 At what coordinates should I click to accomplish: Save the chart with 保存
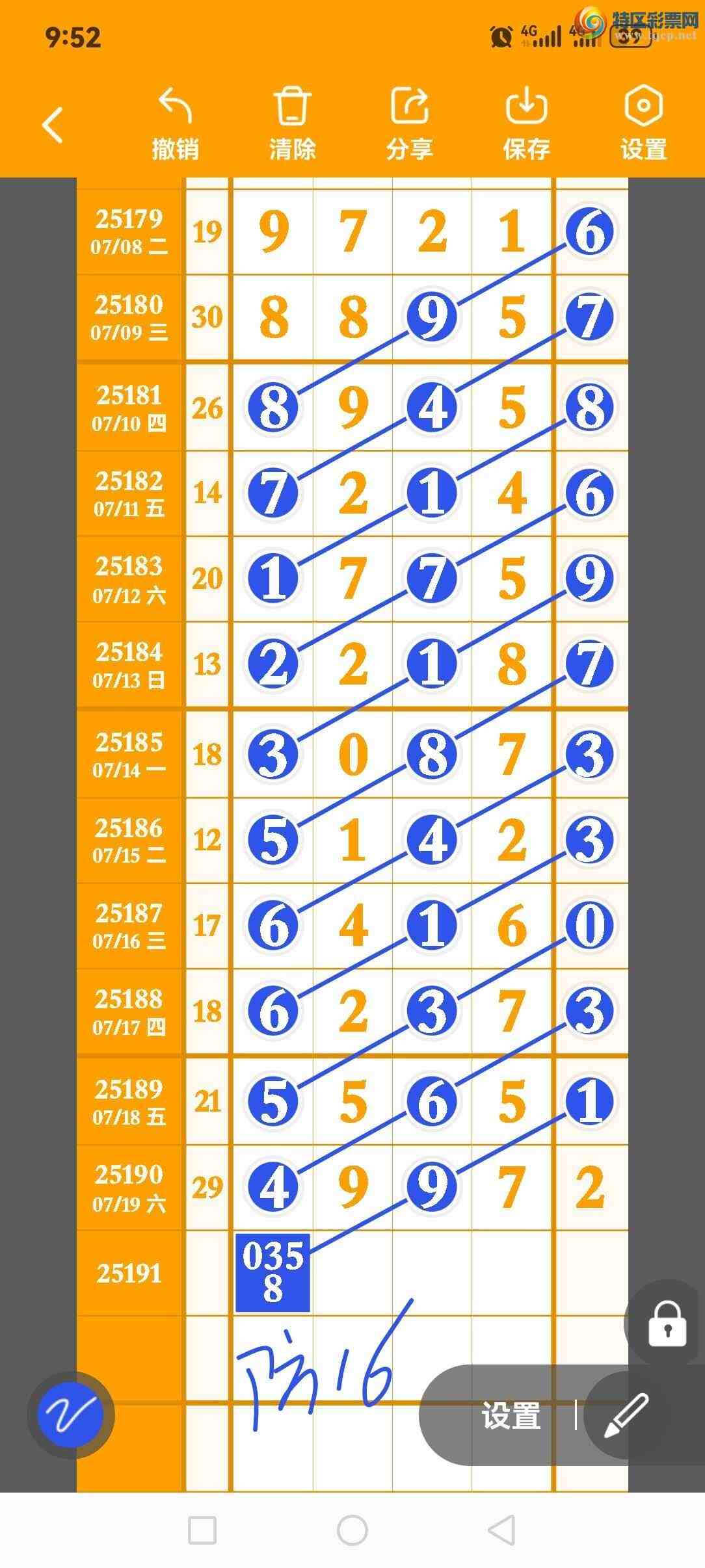point(526,123)
